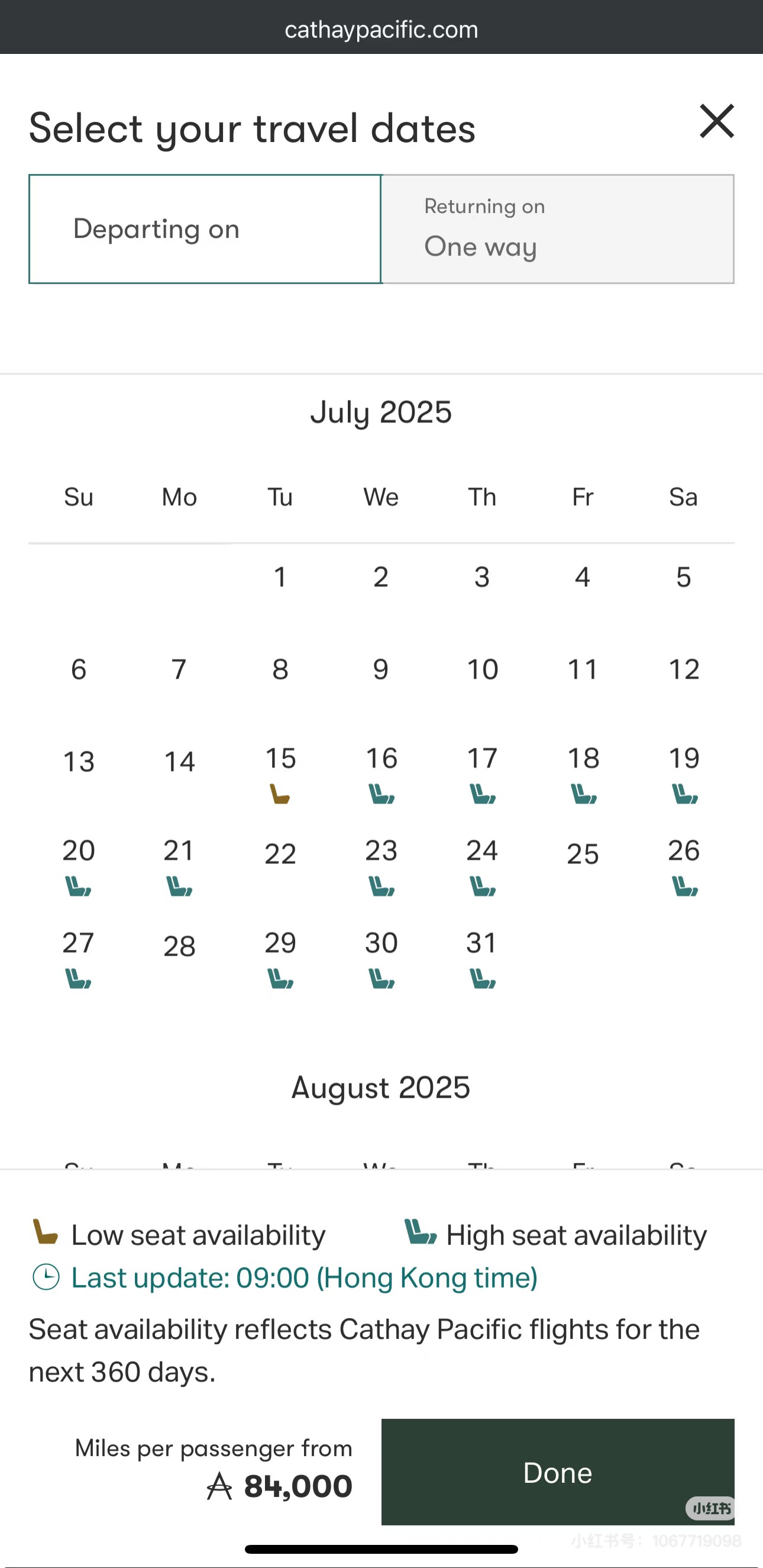This screenshot has height=1568, width=763.
Task: Pick July 15 with low seat availability
Action: [x=280, y=774]
